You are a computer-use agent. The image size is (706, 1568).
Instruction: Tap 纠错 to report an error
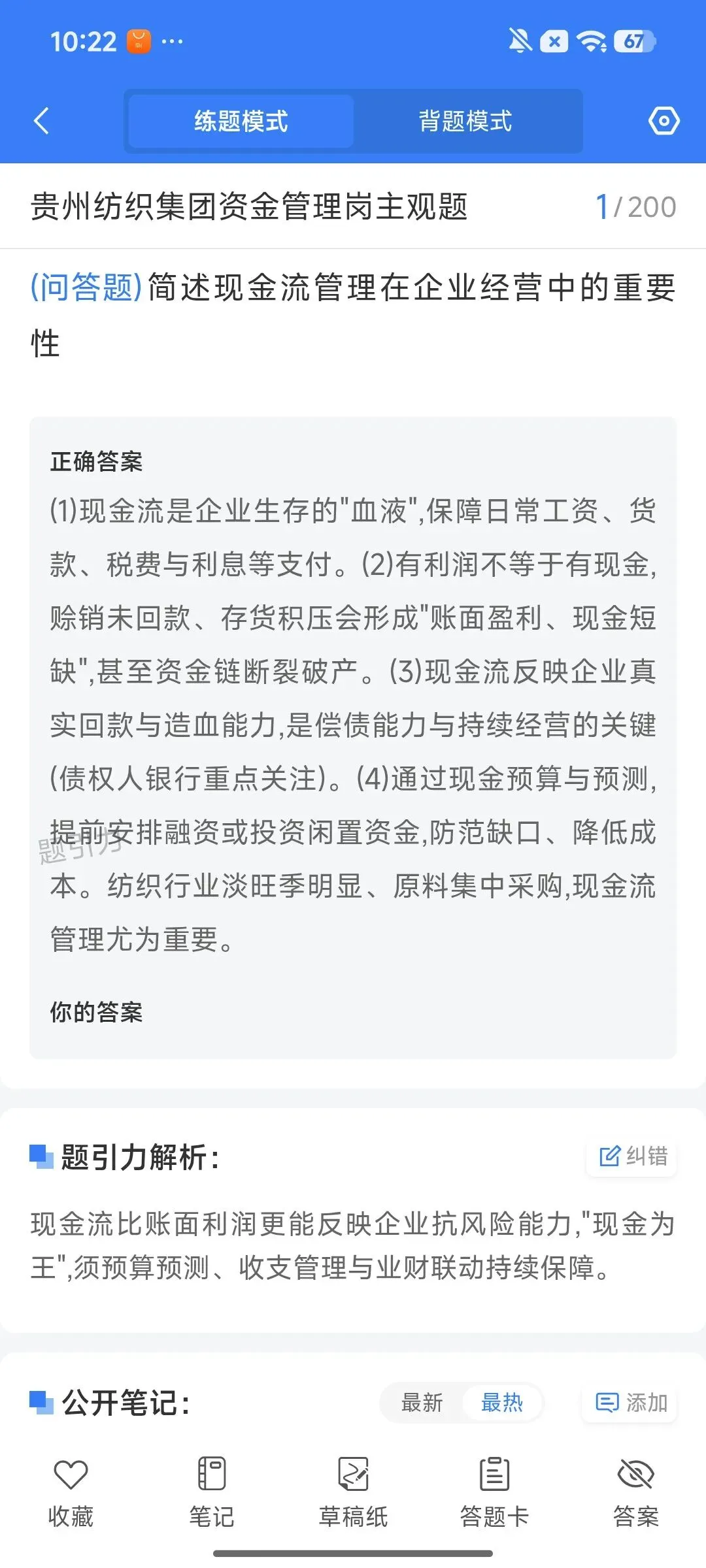pos(632,1156)
